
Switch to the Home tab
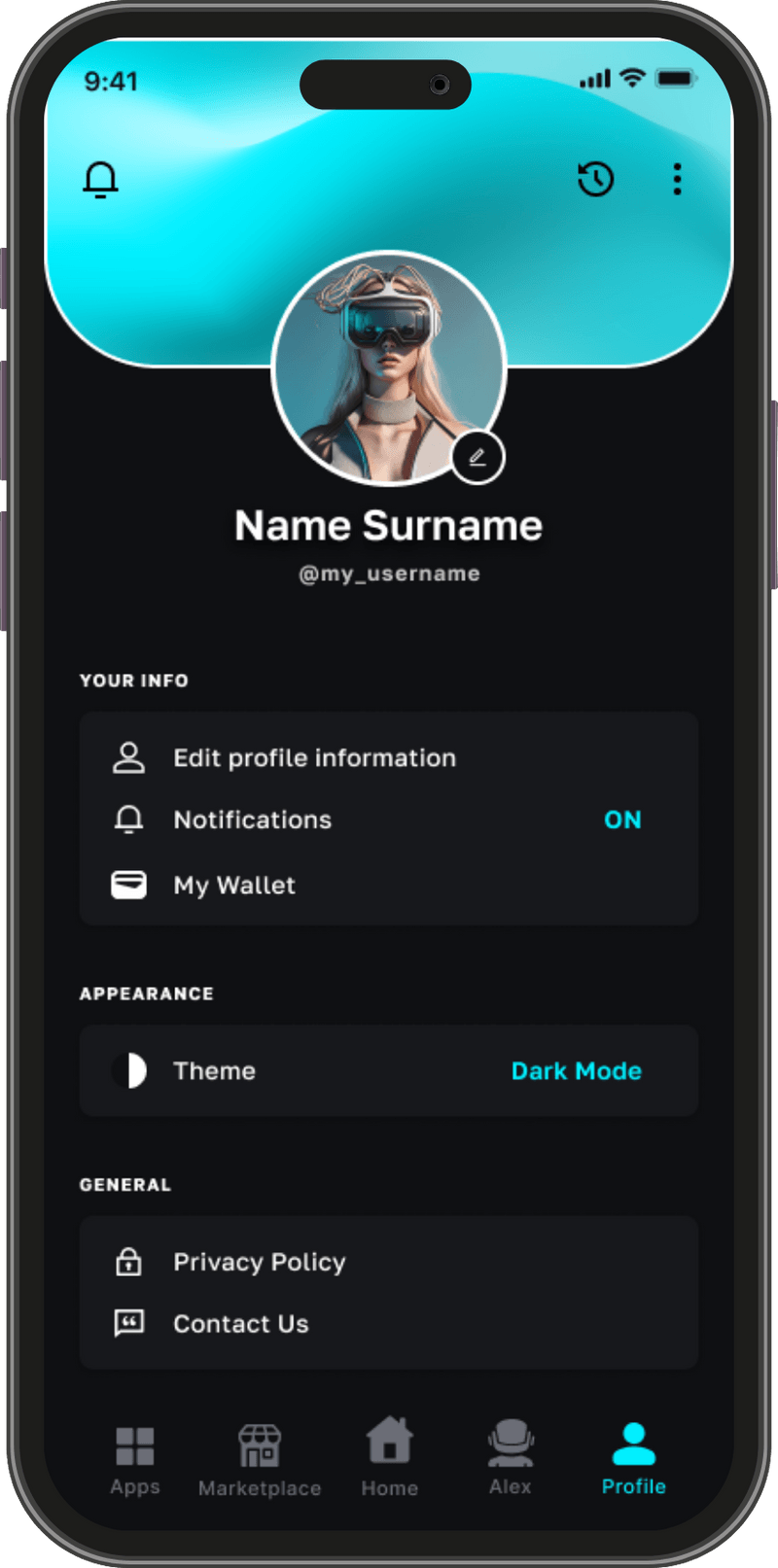389,1456
